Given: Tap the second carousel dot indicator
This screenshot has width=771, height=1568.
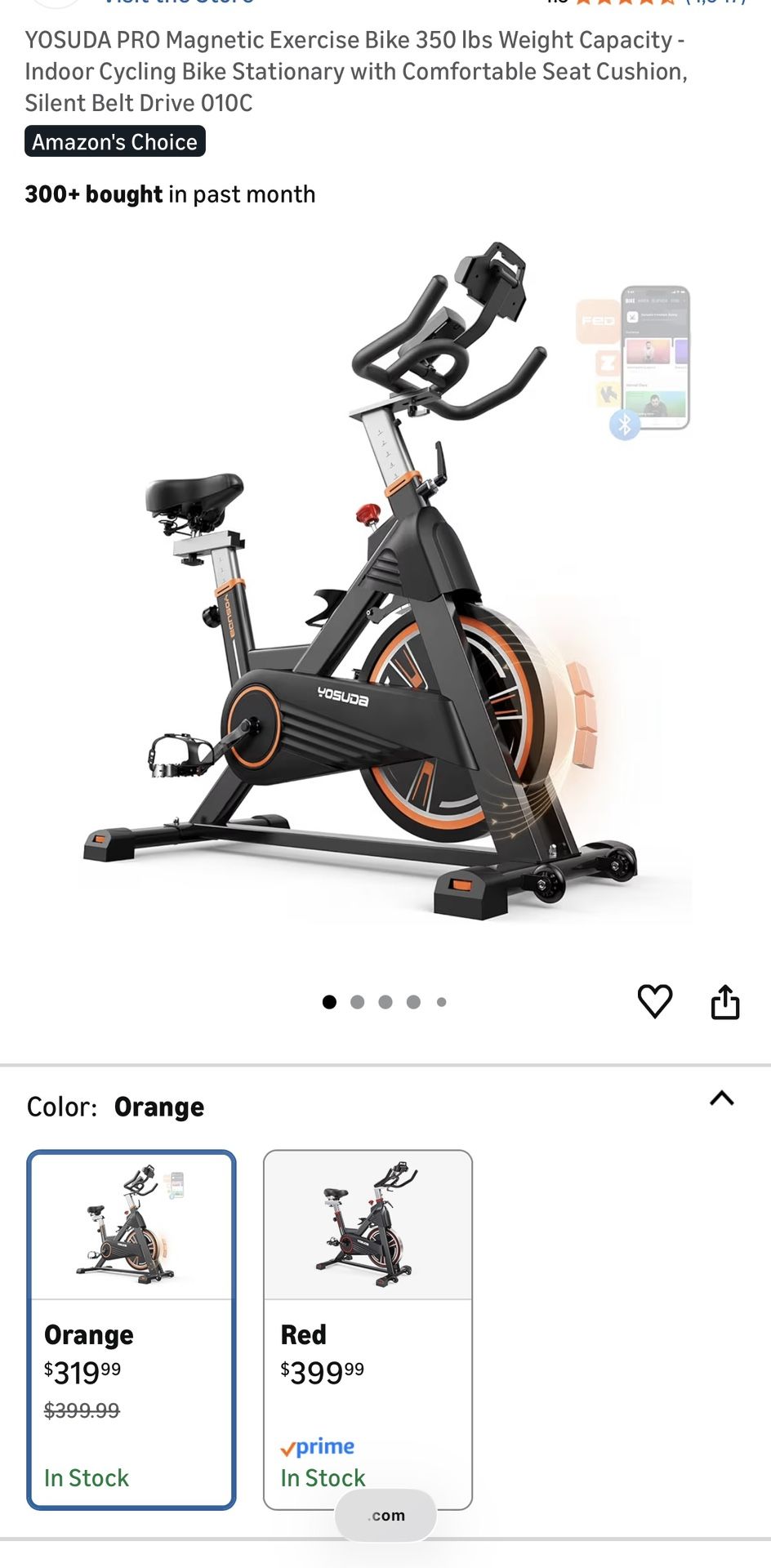Looking at the screenshot, I should [357, 1001].
